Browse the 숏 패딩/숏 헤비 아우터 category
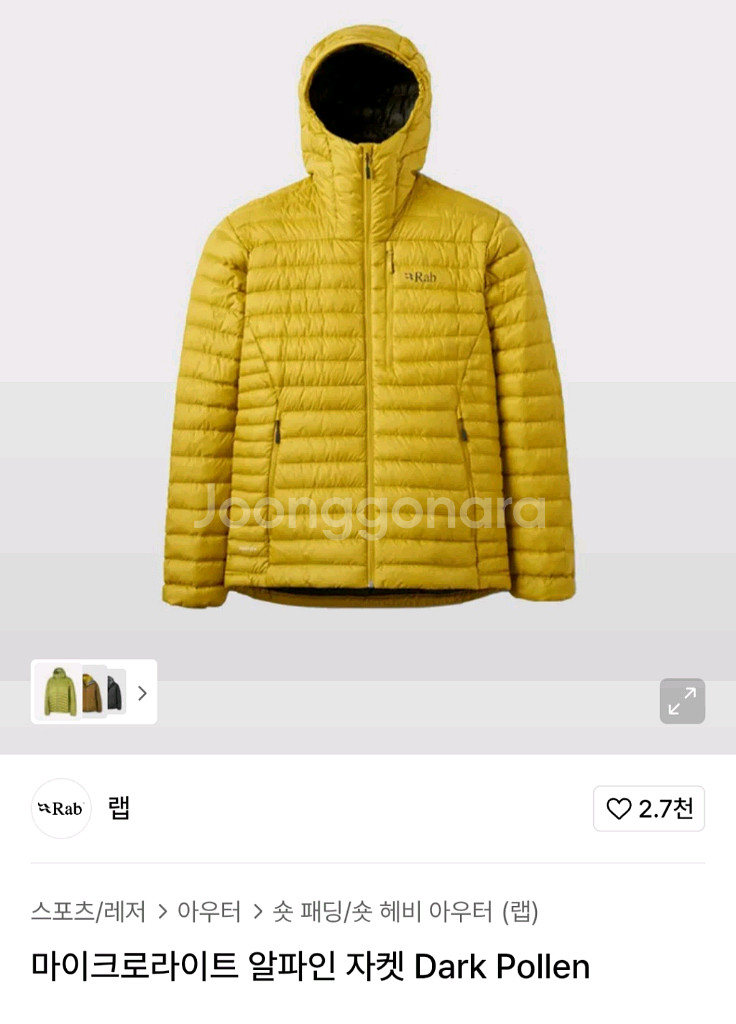 [x=382, y=911]
